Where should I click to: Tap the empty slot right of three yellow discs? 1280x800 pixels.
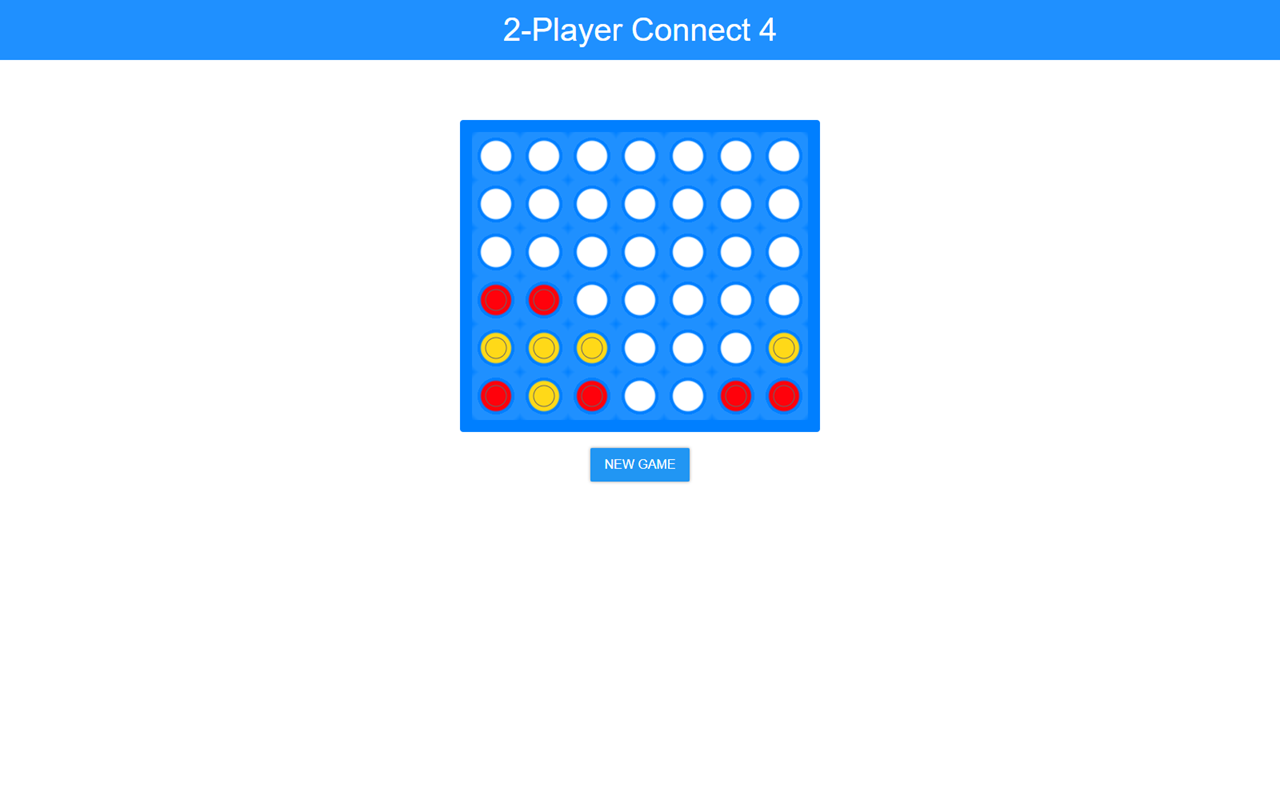pyautogui.click(x=640, y=348)
